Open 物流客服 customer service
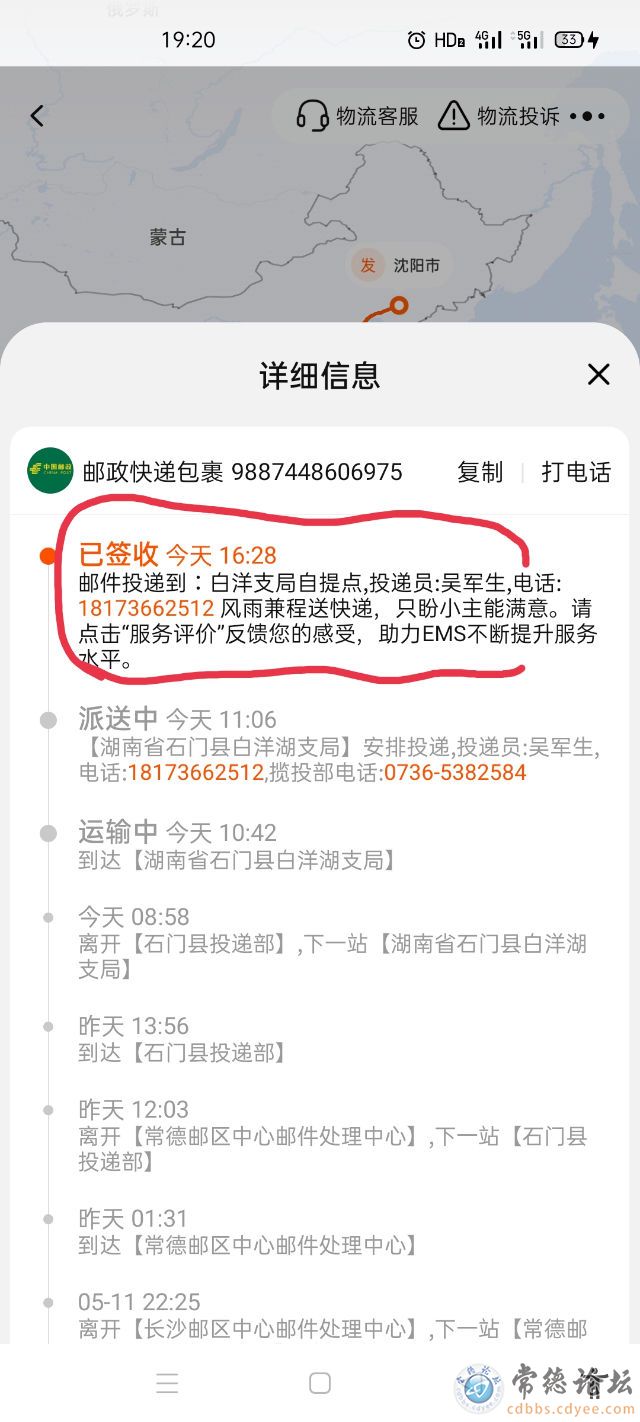 click(357, 116)
